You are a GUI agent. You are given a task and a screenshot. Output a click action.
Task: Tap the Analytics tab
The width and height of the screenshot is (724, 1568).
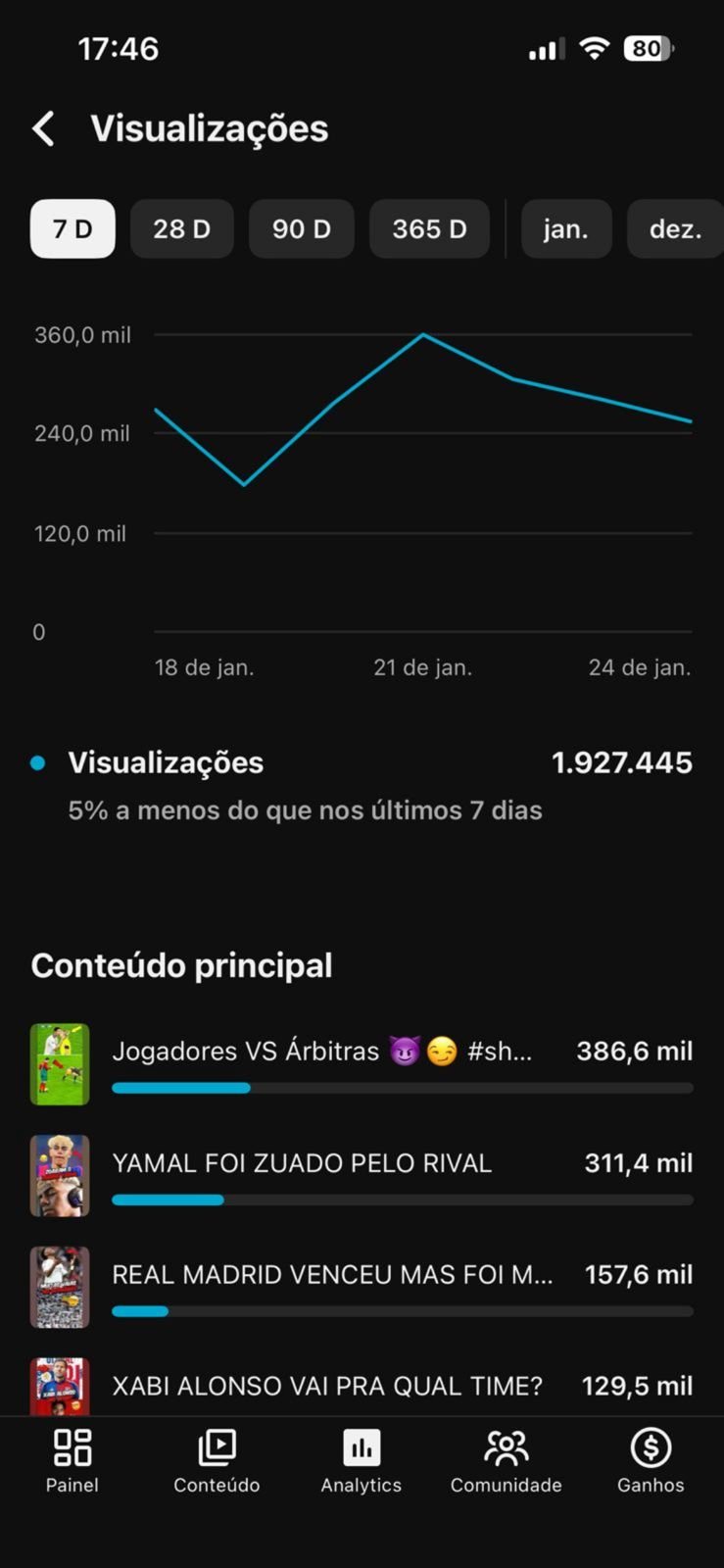(362, 1460)
